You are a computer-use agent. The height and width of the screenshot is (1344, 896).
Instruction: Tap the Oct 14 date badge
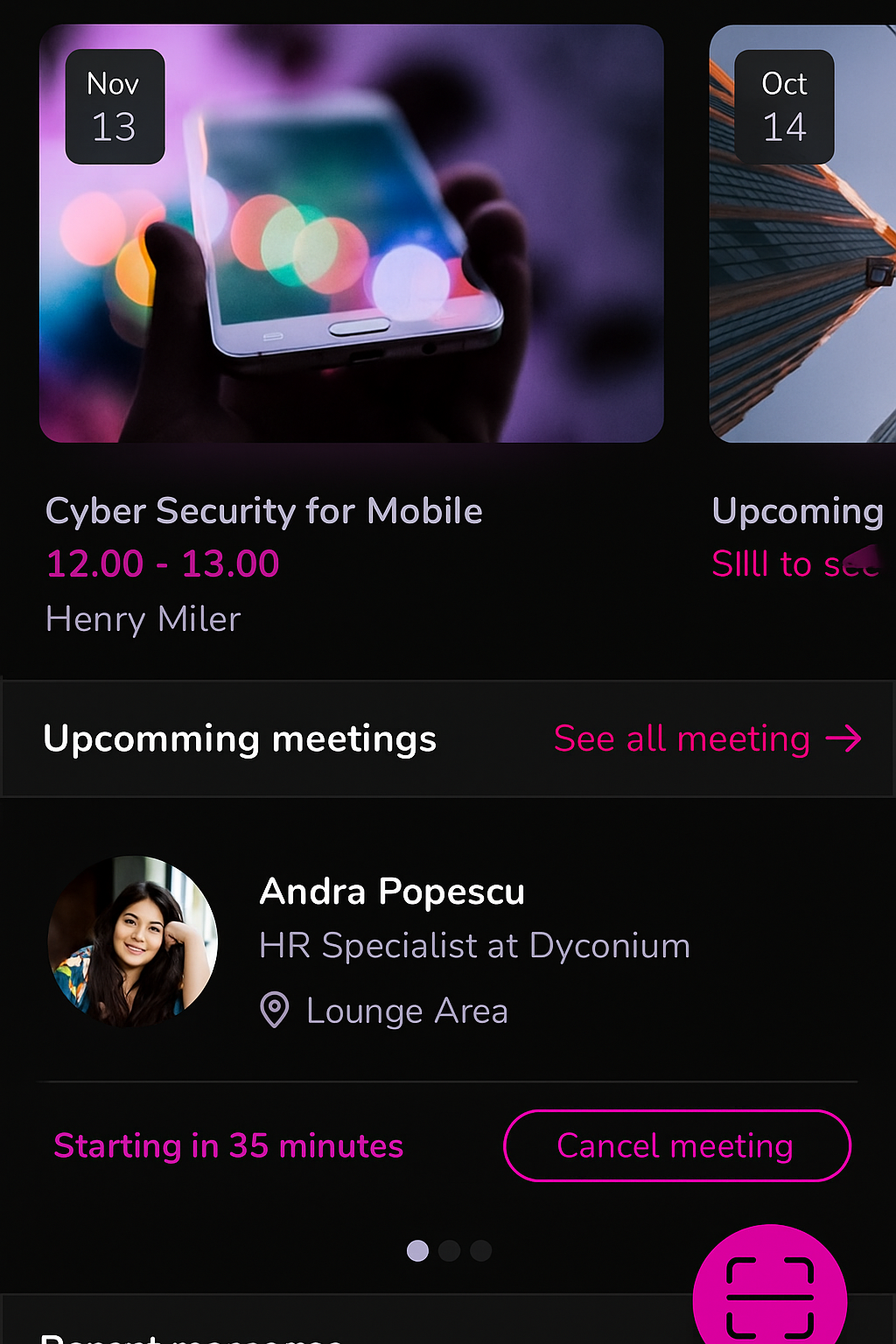tap(784, 105)
